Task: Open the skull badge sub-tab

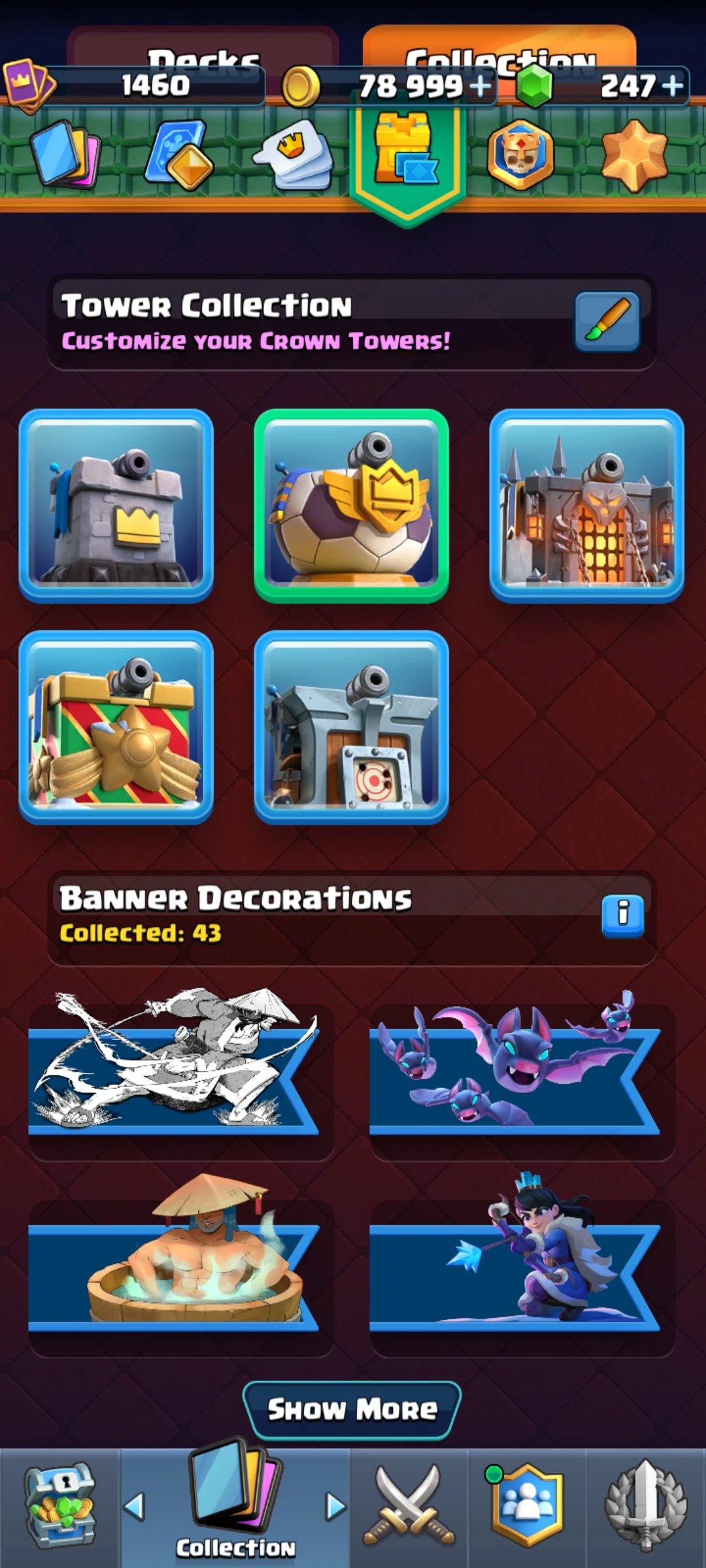Action: [520, 154]
